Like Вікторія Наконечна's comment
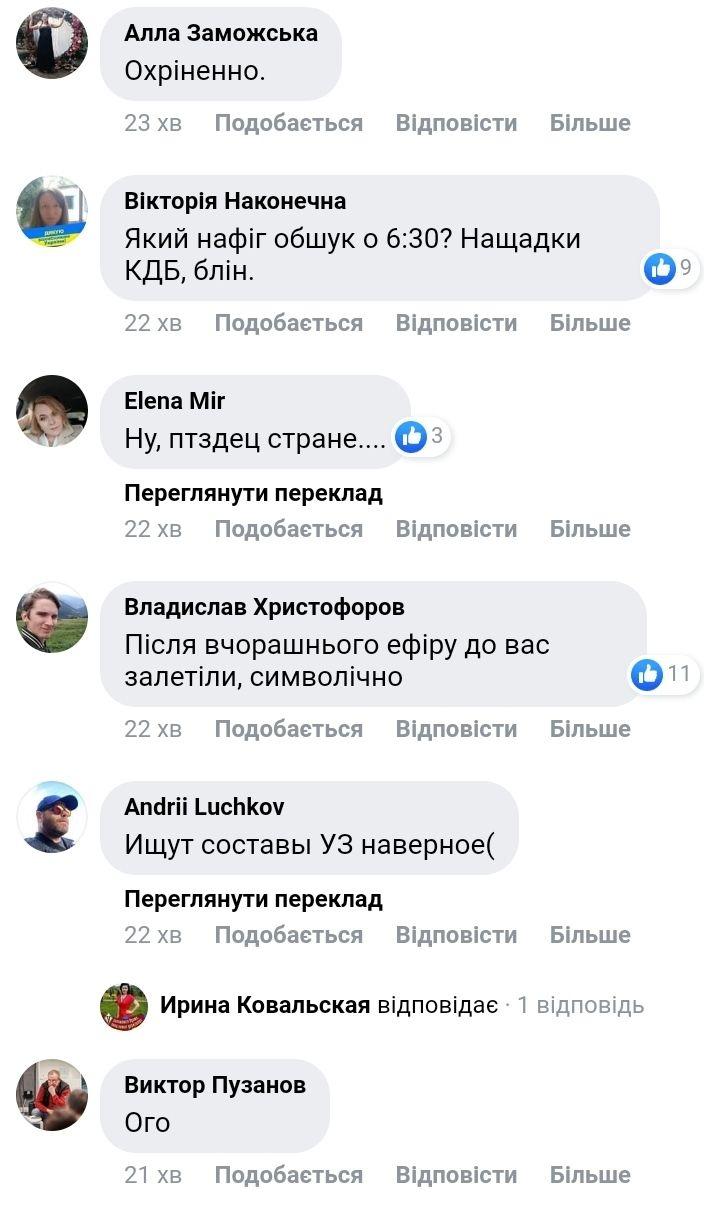Viewport: 720px width, 1216px height. (x=288, y=323)
